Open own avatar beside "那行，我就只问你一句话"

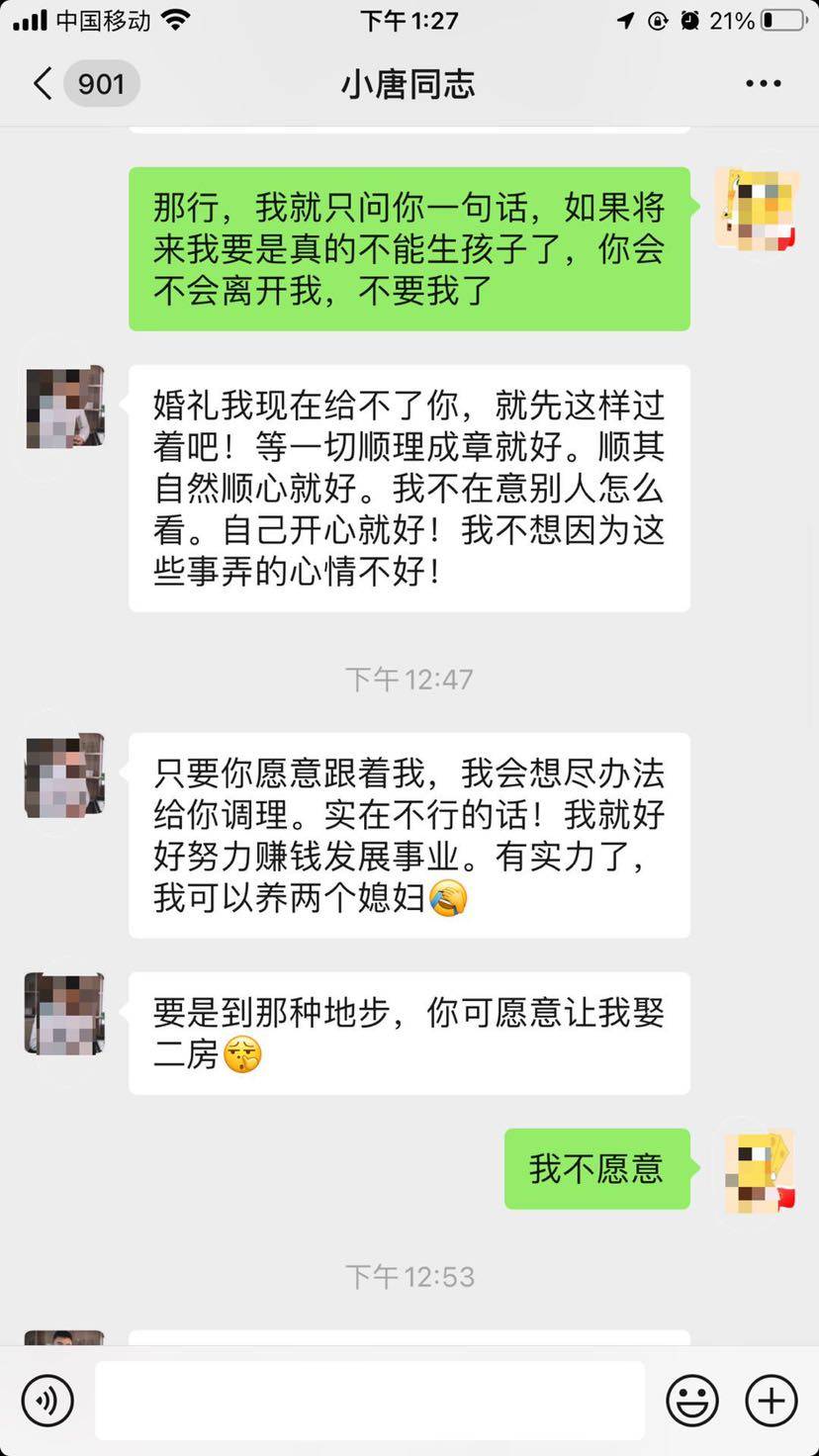click(757, 210)
